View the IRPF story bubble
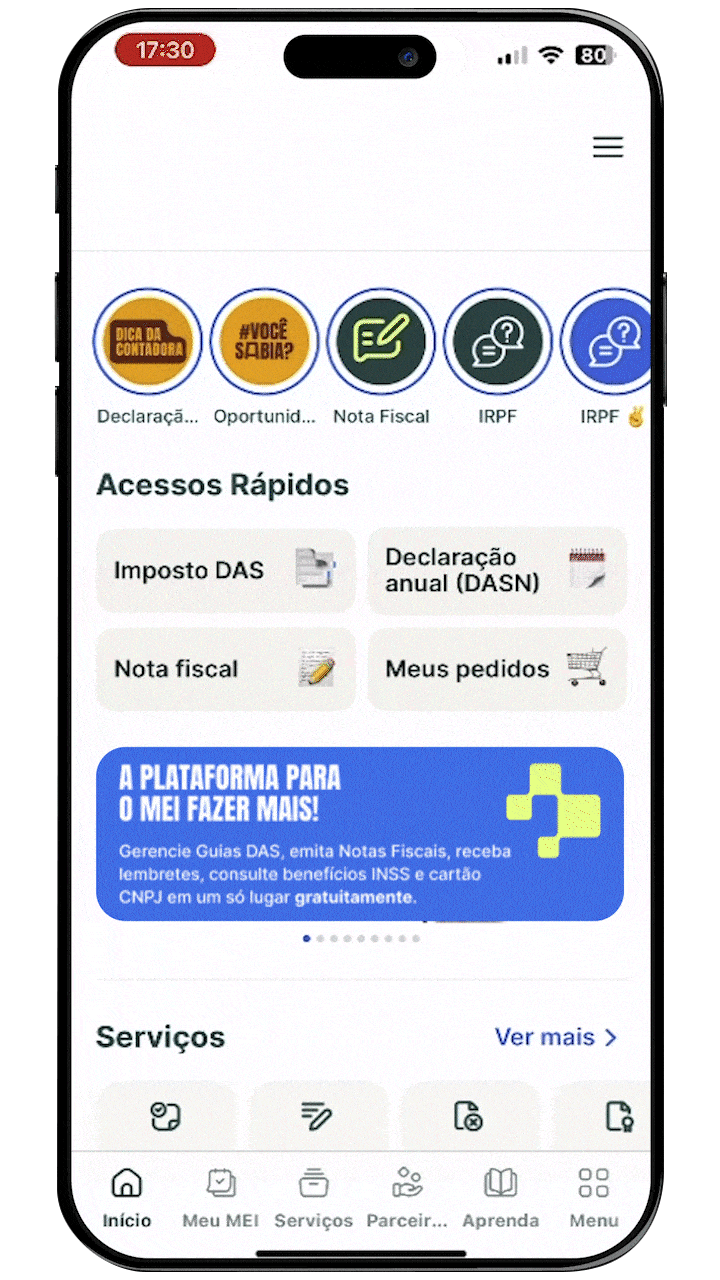720x1280 pixels. coord(498,341)
